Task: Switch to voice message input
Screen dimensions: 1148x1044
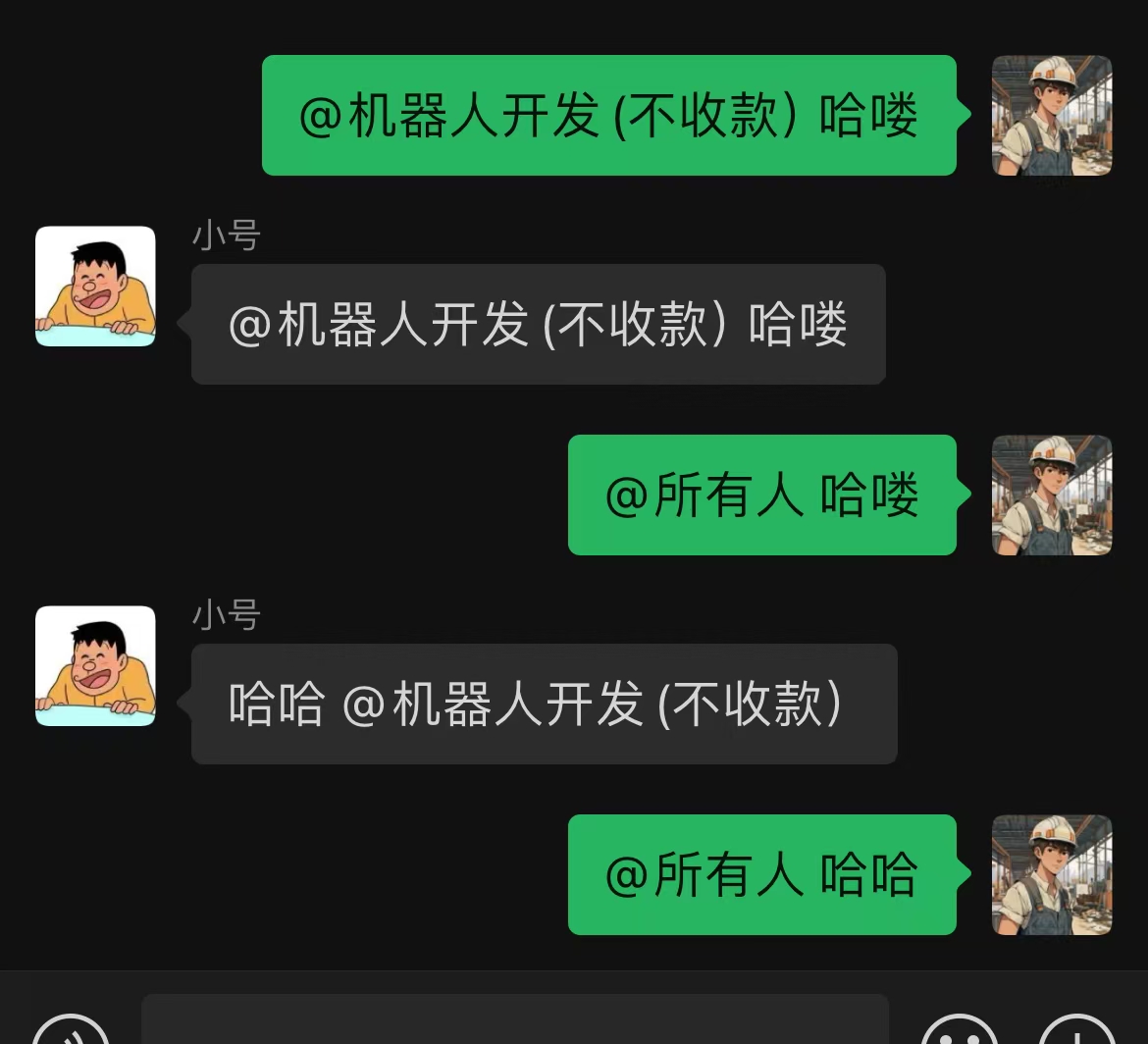Action: click(71, 1032)
